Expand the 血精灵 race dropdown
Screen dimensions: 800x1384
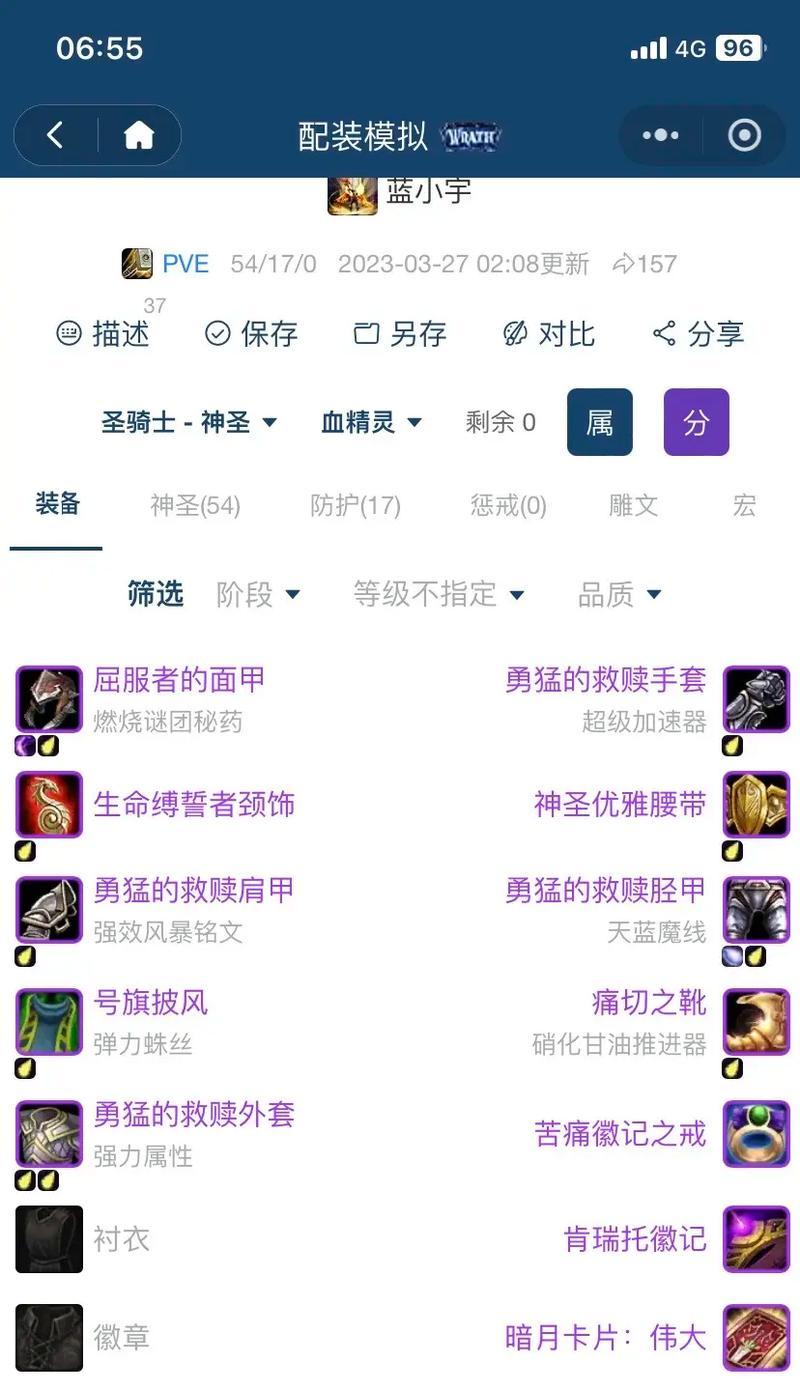371,422
